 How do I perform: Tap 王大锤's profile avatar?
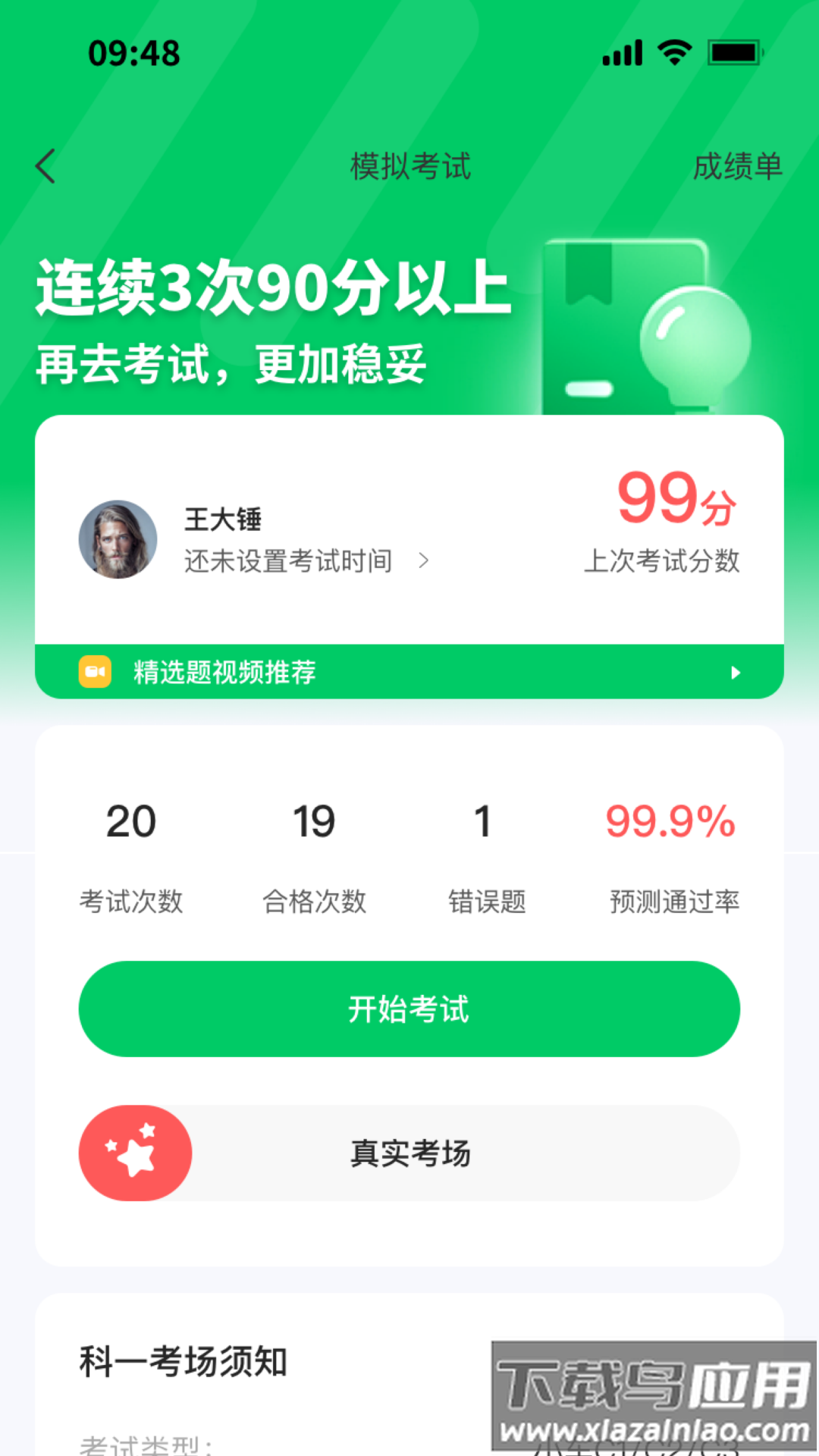(x=118, y=540)
